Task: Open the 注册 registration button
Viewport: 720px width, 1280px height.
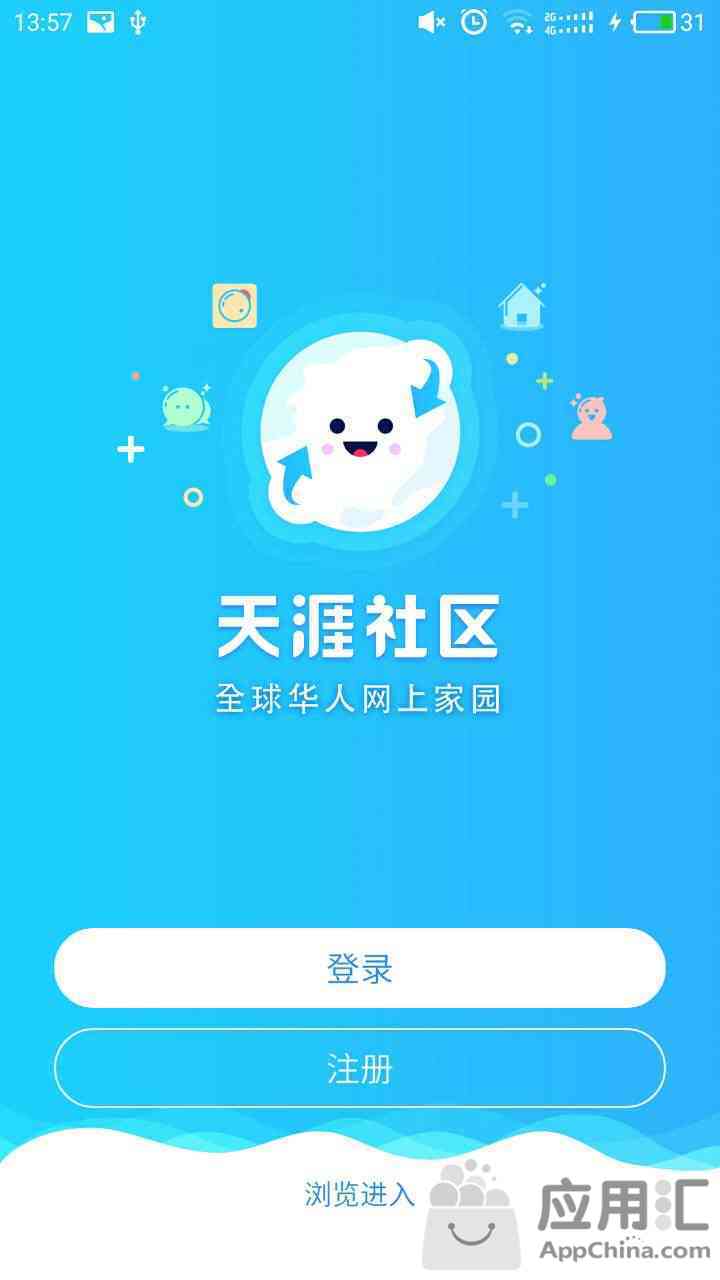Action: [x=360, y=1068]
